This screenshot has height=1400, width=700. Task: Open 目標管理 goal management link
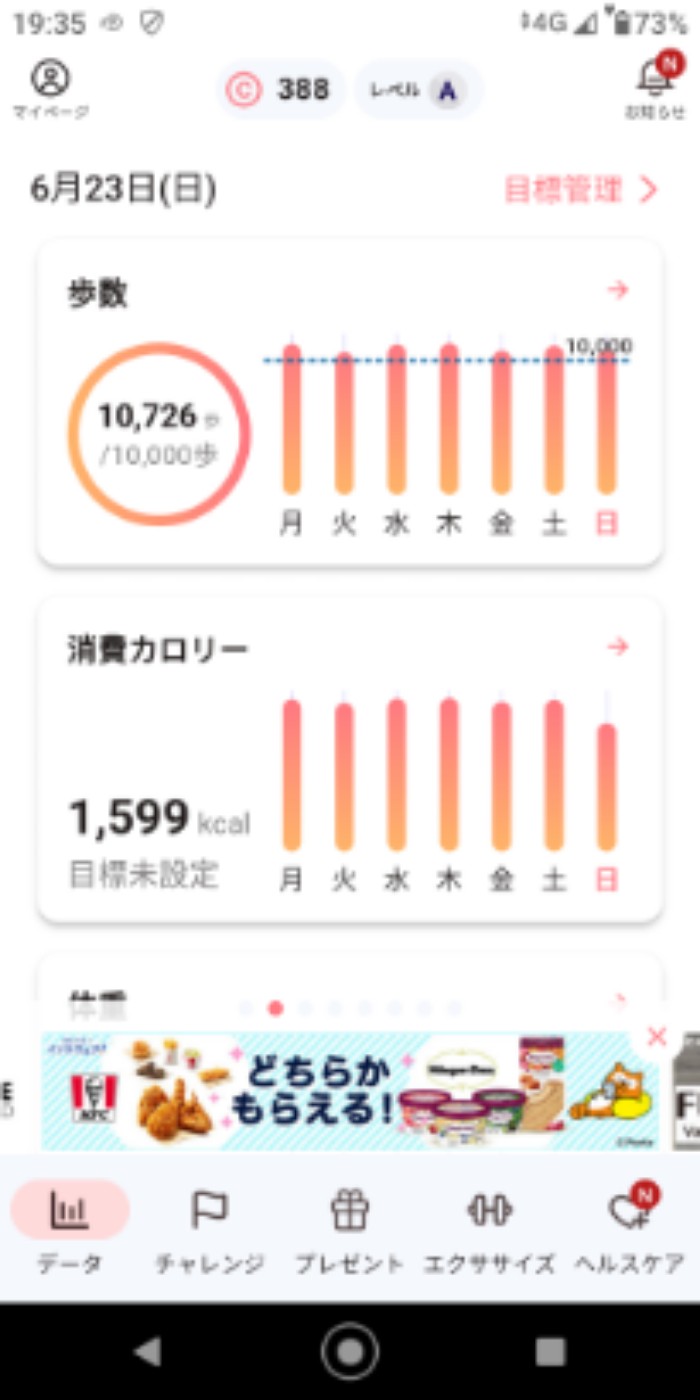coord(580,190)
